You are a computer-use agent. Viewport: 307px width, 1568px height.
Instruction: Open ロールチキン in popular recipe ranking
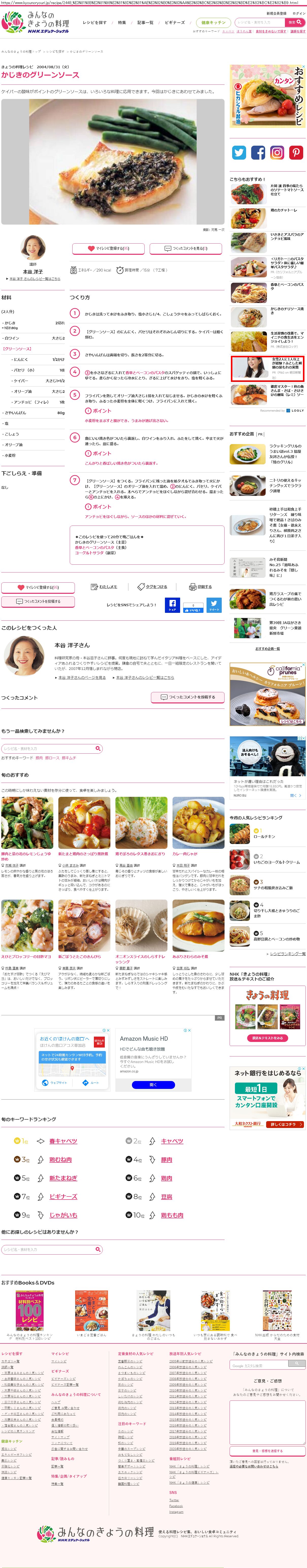click(264, 836)
